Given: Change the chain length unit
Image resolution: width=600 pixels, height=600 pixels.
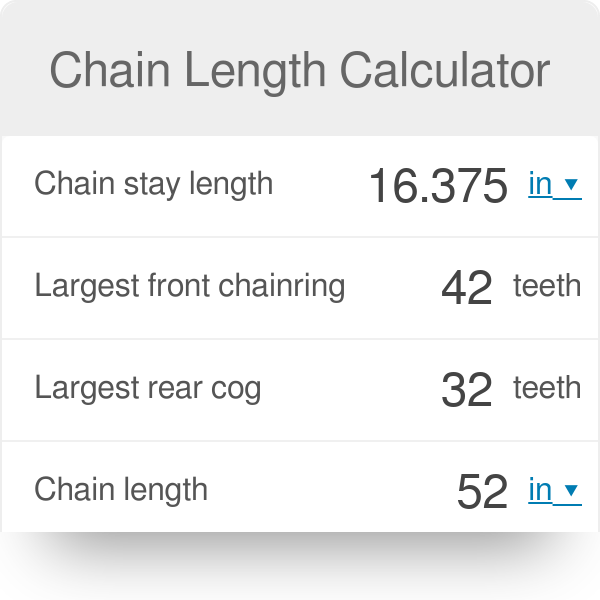Looking at the screenshot, I should click(554, 490).
